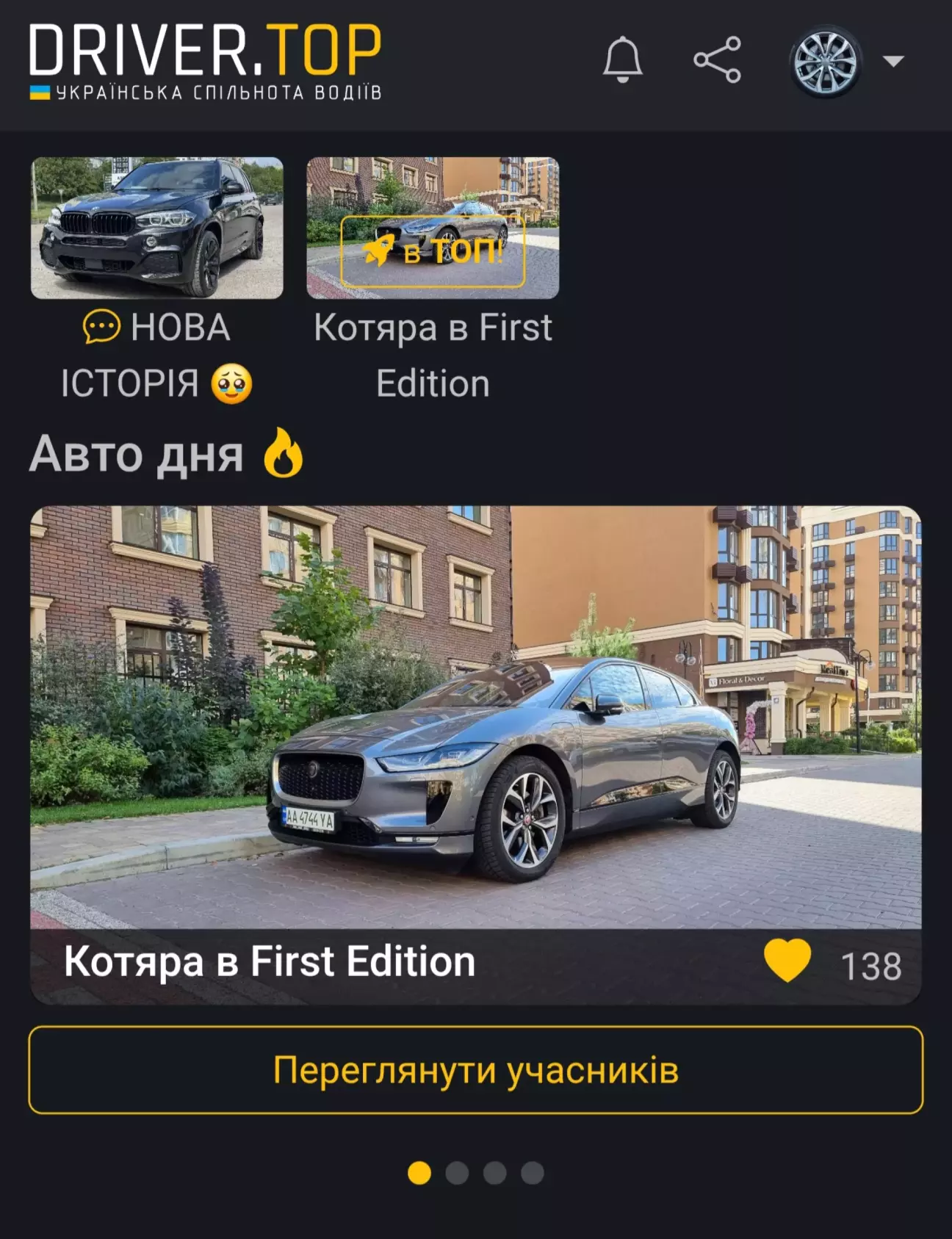Jump to the last carousel page dot
952x1239 pixels.
(533, 1173)
